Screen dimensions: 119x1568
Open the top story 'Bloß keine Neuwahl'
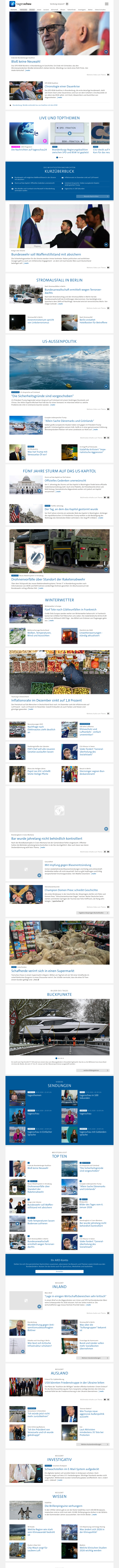pos(26,62)
